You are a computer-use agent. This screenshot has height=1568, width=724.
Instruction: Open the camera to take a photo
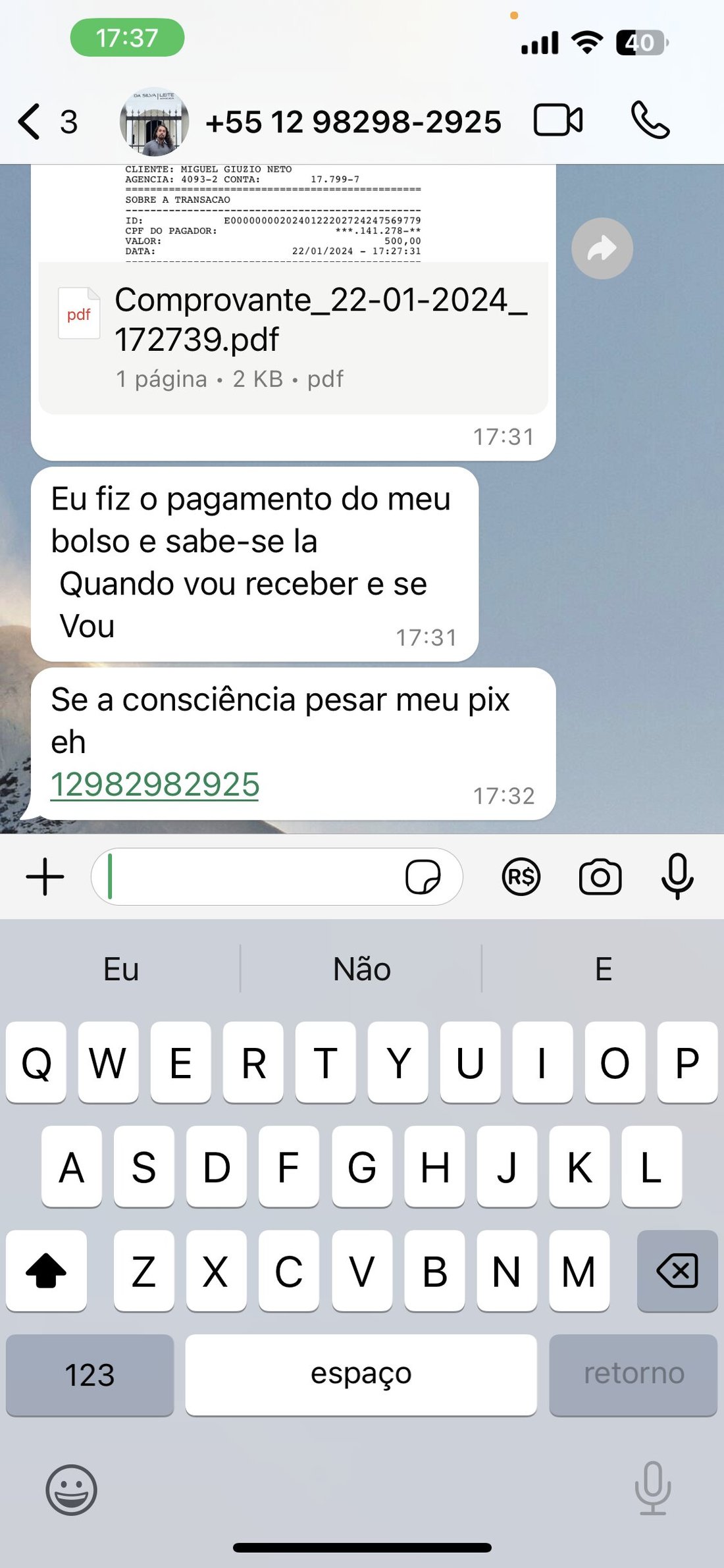(x=600, y=877)
